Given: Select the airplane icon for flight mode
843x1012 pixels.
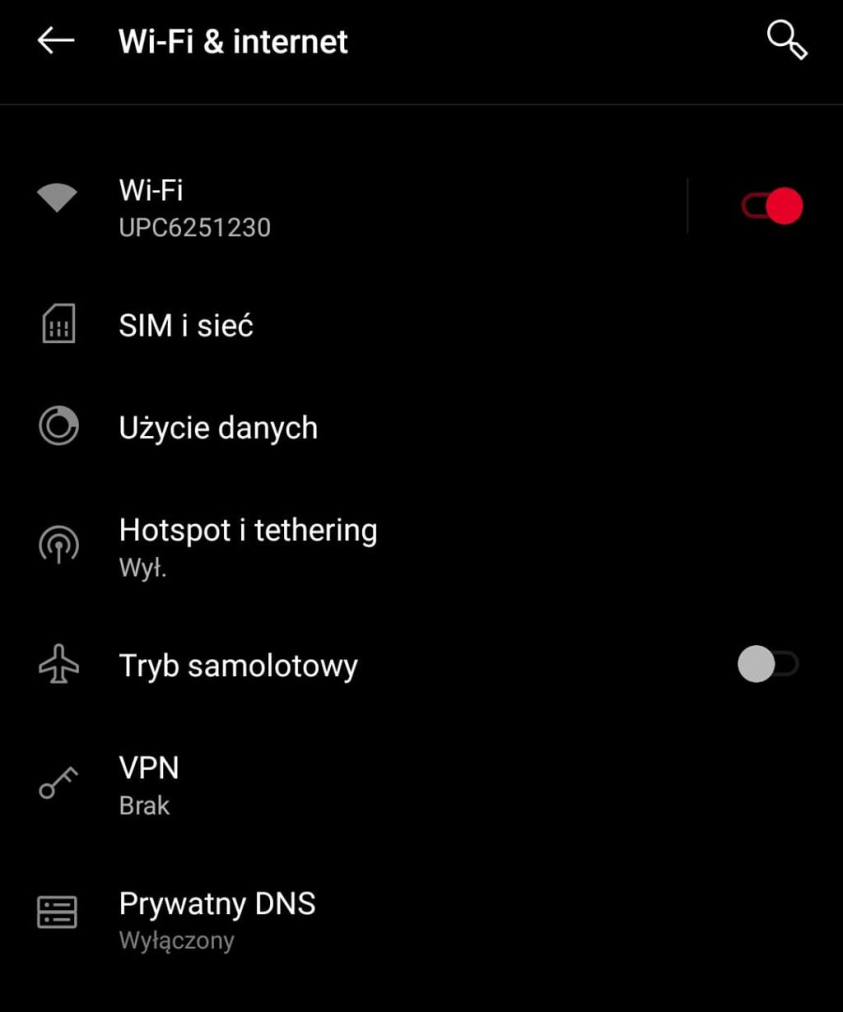Looking at the screenshot, I should (x=57, y=663).
